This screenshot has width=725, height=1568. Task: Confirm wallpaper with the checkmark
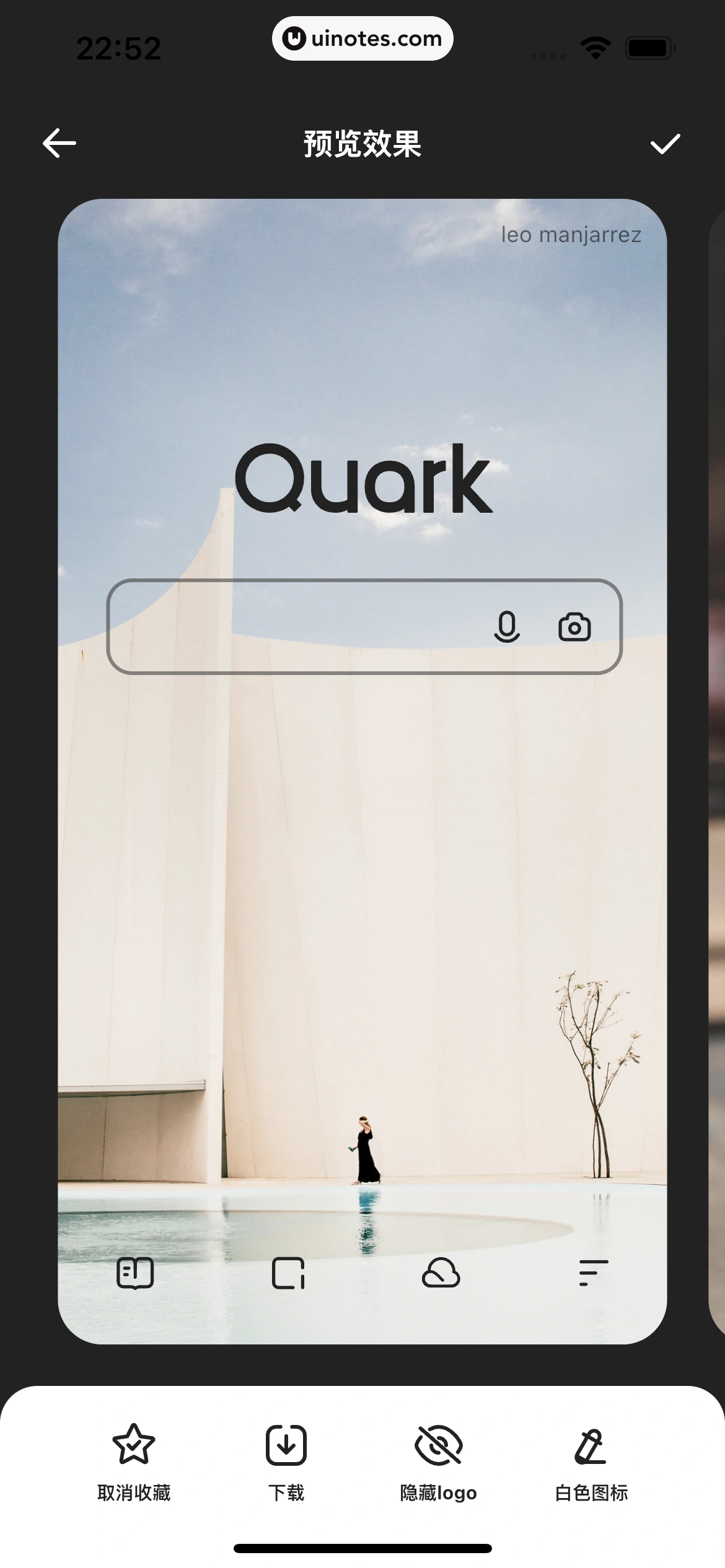point(665,144)
